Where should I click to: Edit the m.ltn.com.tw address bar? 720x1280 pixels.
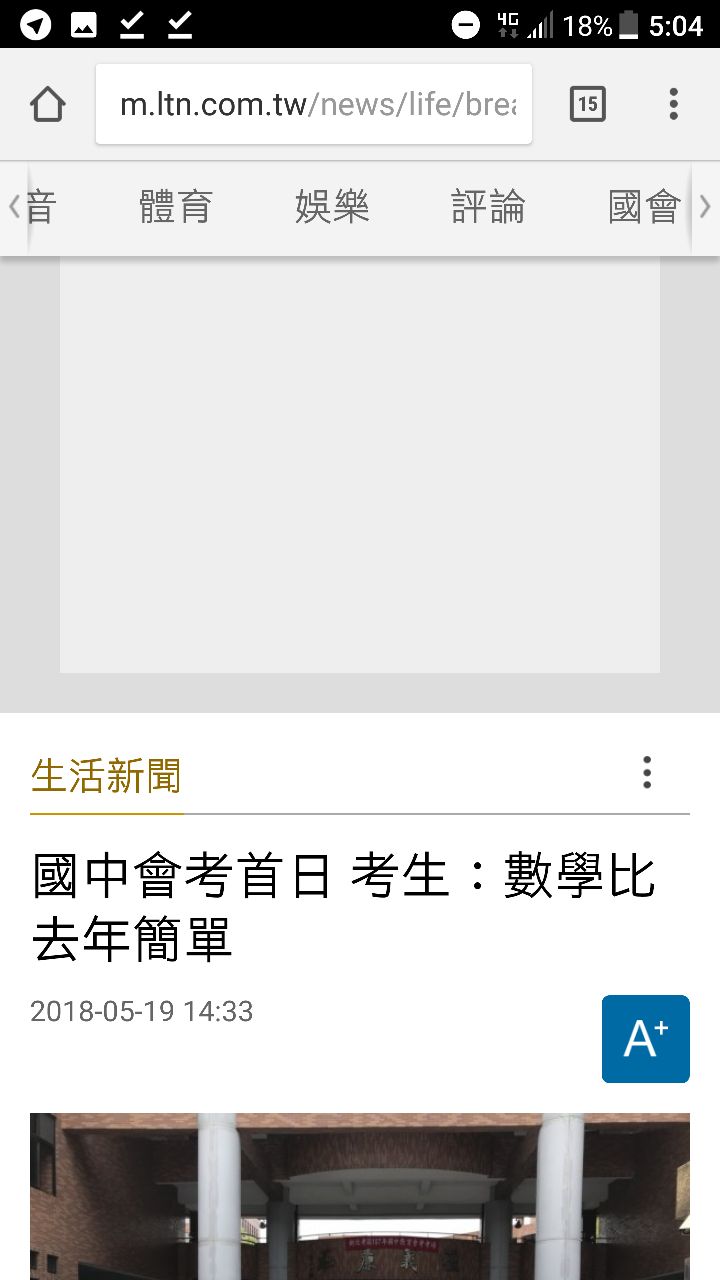click(314, 104)
